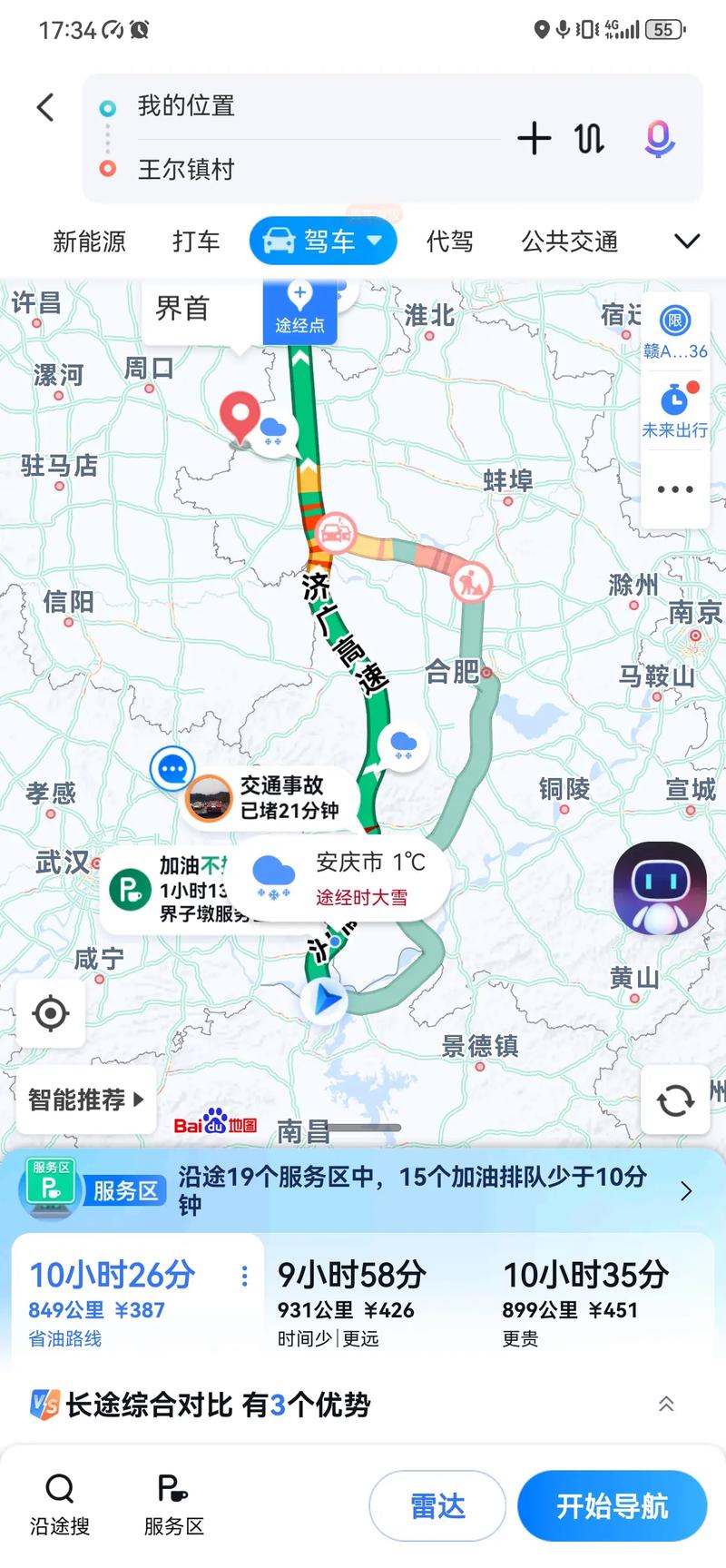Screen dimensions: 726x1568
Task: Select the 新能源 tab
Action: pos(88,242)
